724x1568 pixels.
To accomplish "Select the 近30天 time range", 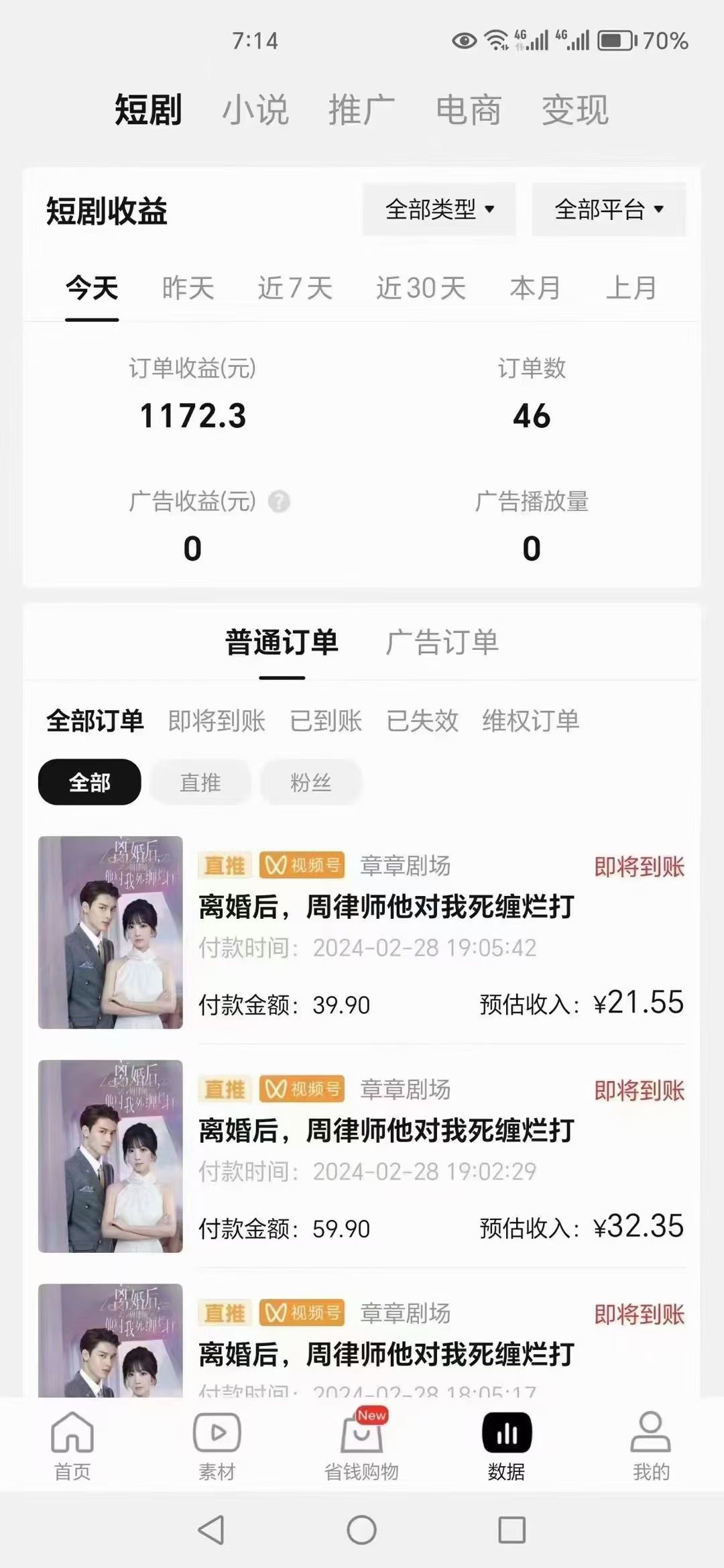I will click(421, 288).
